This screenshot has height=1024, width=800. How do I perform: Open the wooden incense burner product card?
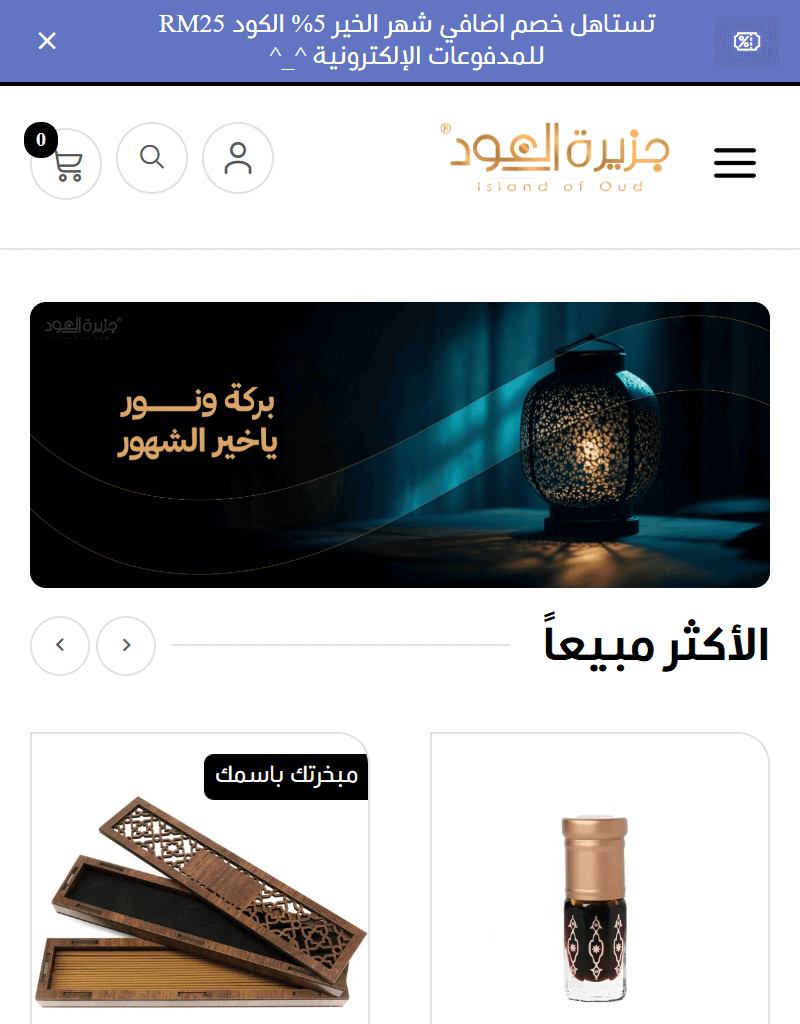tap(200, 900)
